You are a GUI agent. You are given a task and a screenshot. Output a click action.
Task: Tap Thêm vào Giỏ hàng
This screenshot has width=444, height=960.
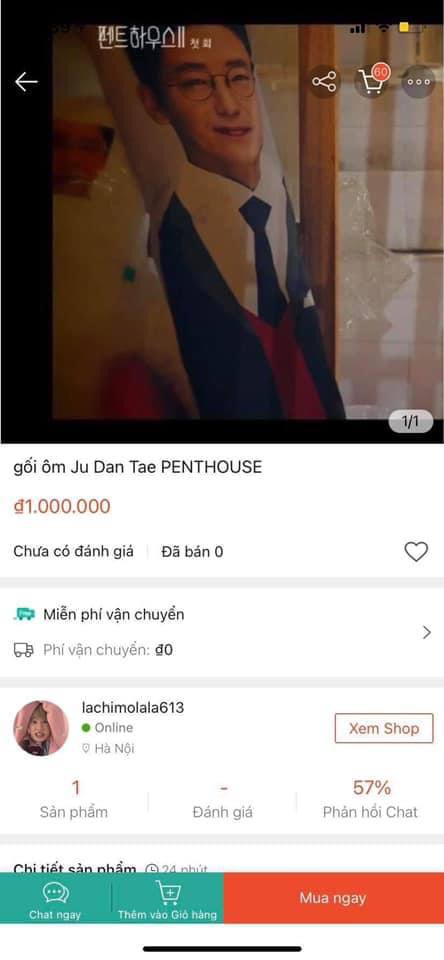167,898
